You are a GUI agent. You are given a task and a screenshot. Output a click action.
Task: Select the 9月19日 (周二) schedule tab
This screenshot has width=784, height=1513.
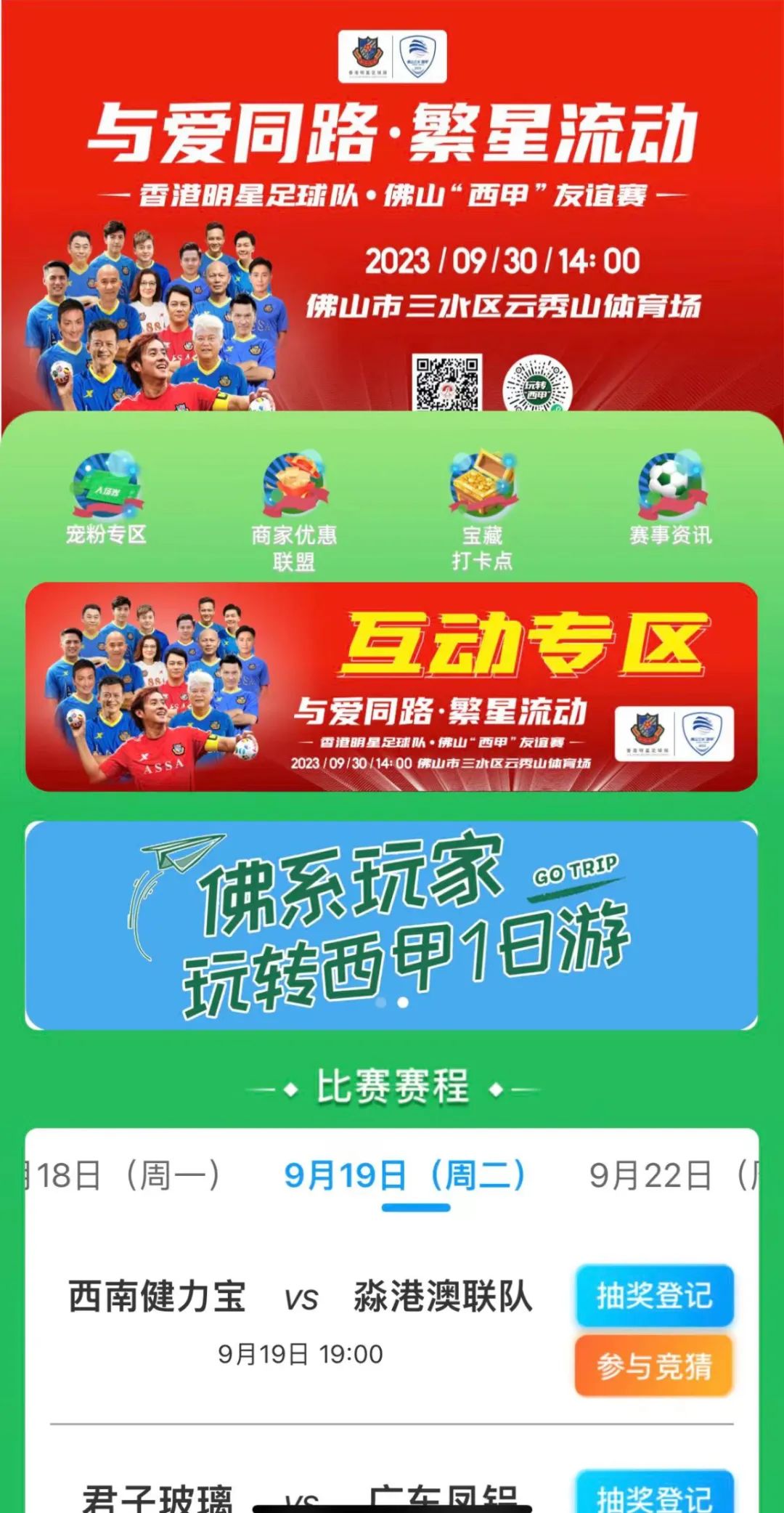click(404, 1175)
